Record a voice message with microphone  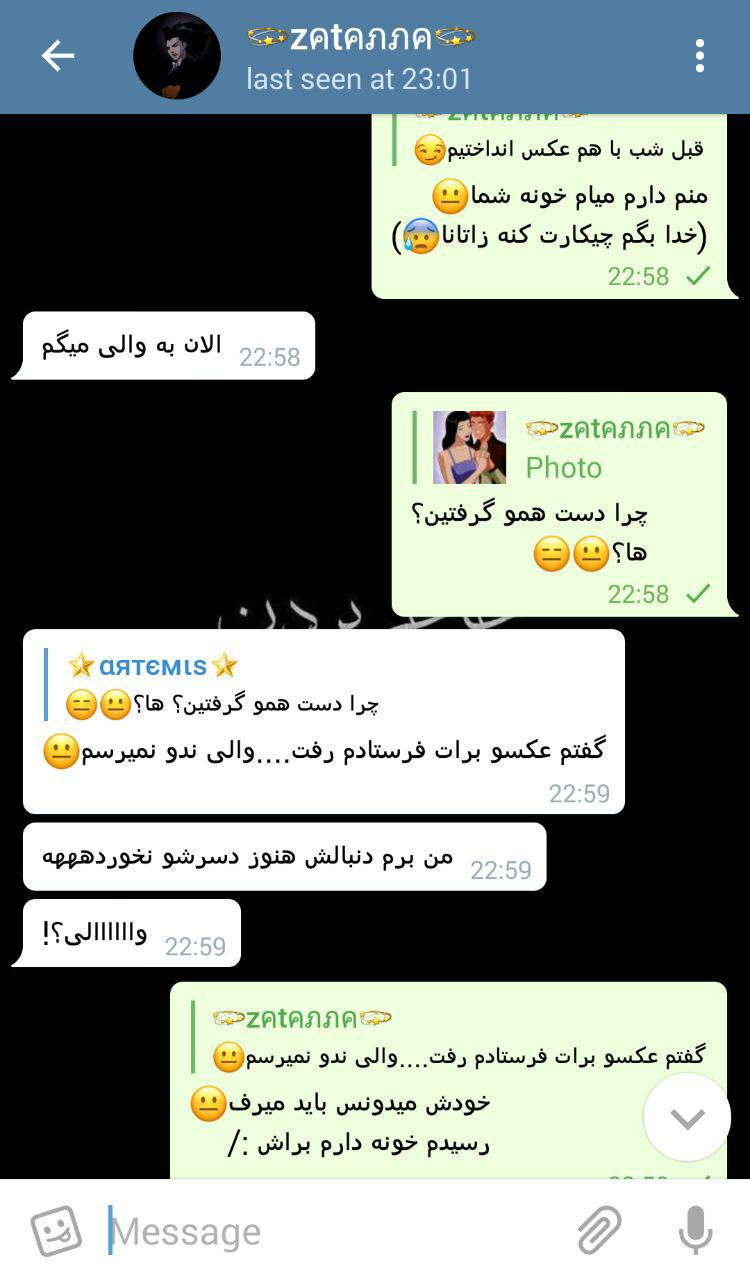point(695,1231)
